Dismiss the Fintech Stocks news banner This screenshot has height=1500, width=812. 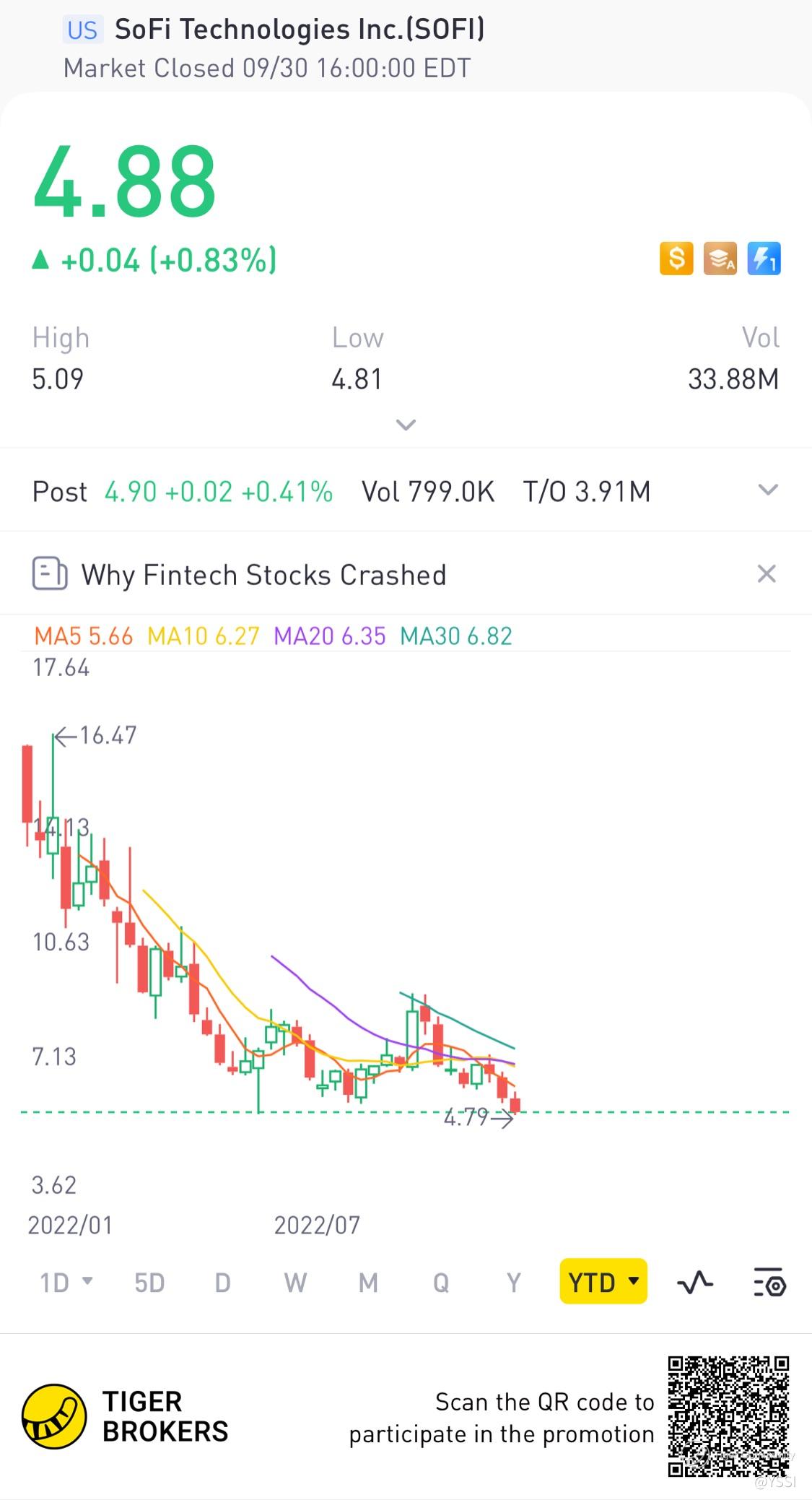767,574
